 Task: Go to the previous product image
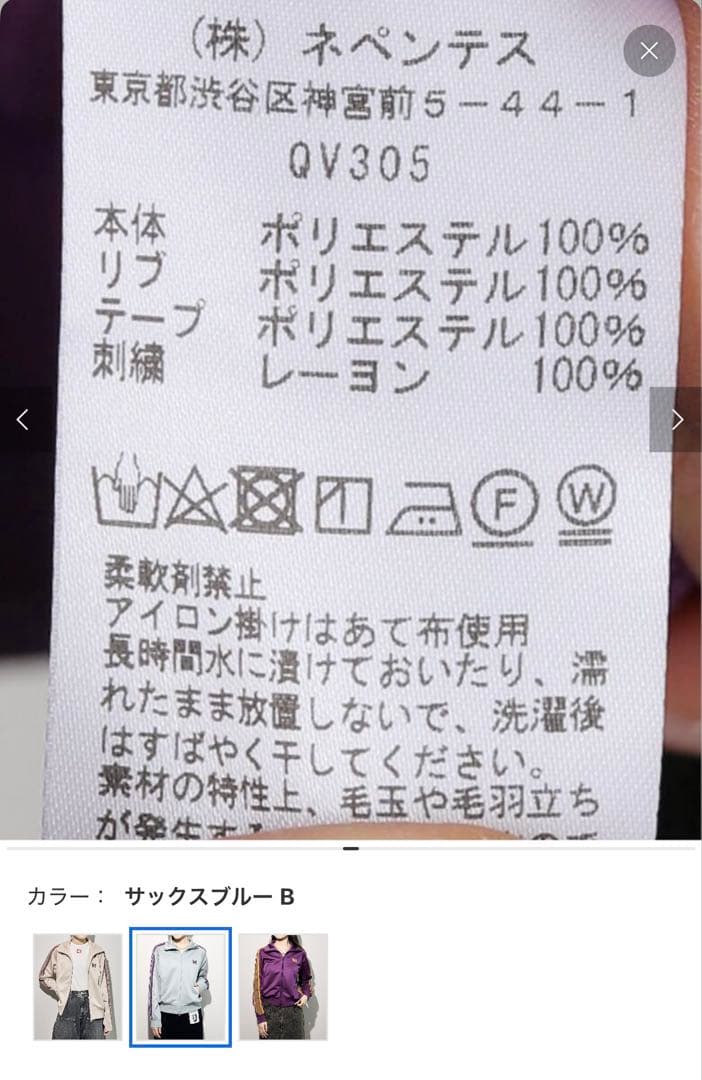tap(23, 419)
